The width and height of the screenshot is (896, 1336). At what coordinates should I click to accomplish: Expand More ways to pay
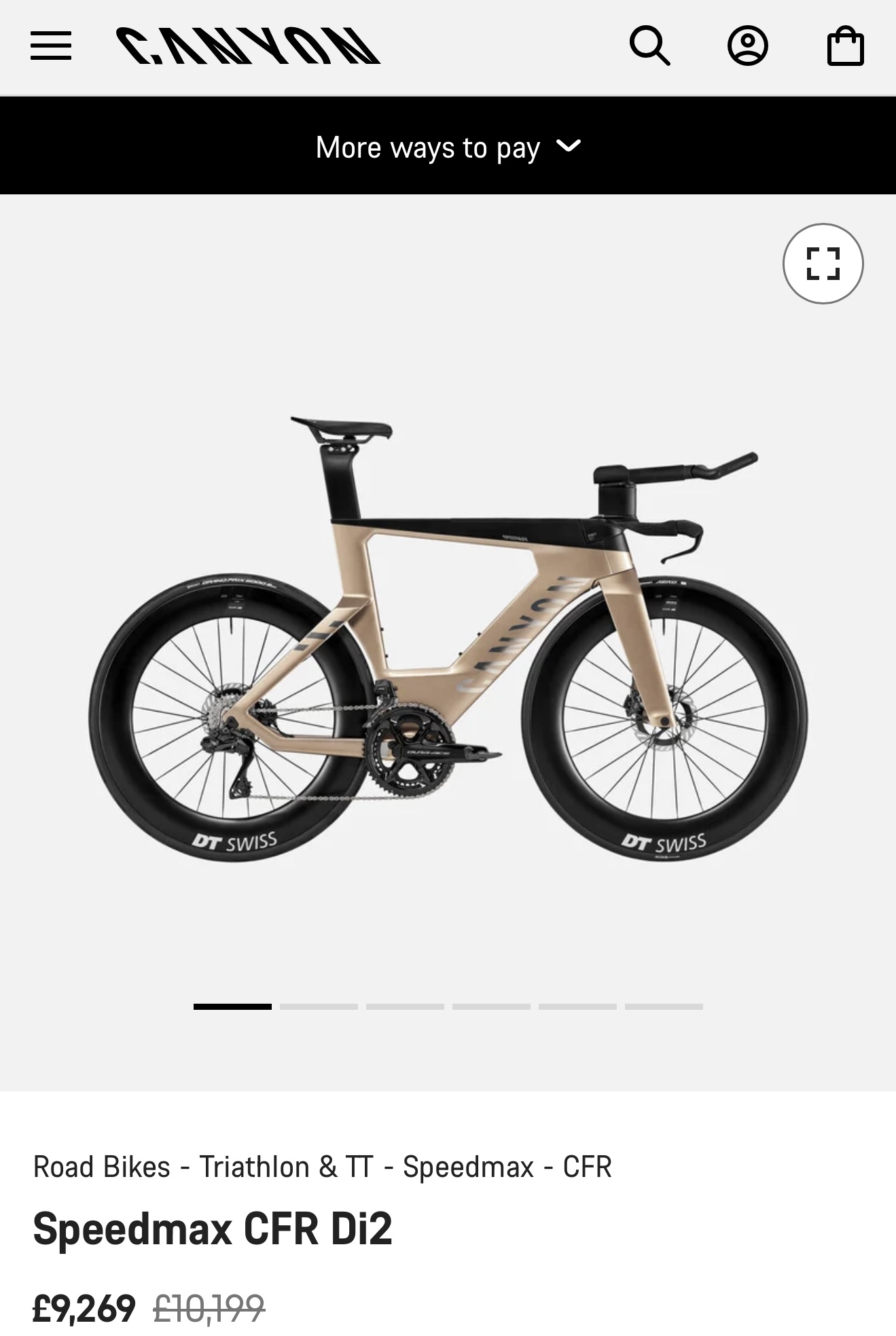pyautogui.click(x=448, y=147)
